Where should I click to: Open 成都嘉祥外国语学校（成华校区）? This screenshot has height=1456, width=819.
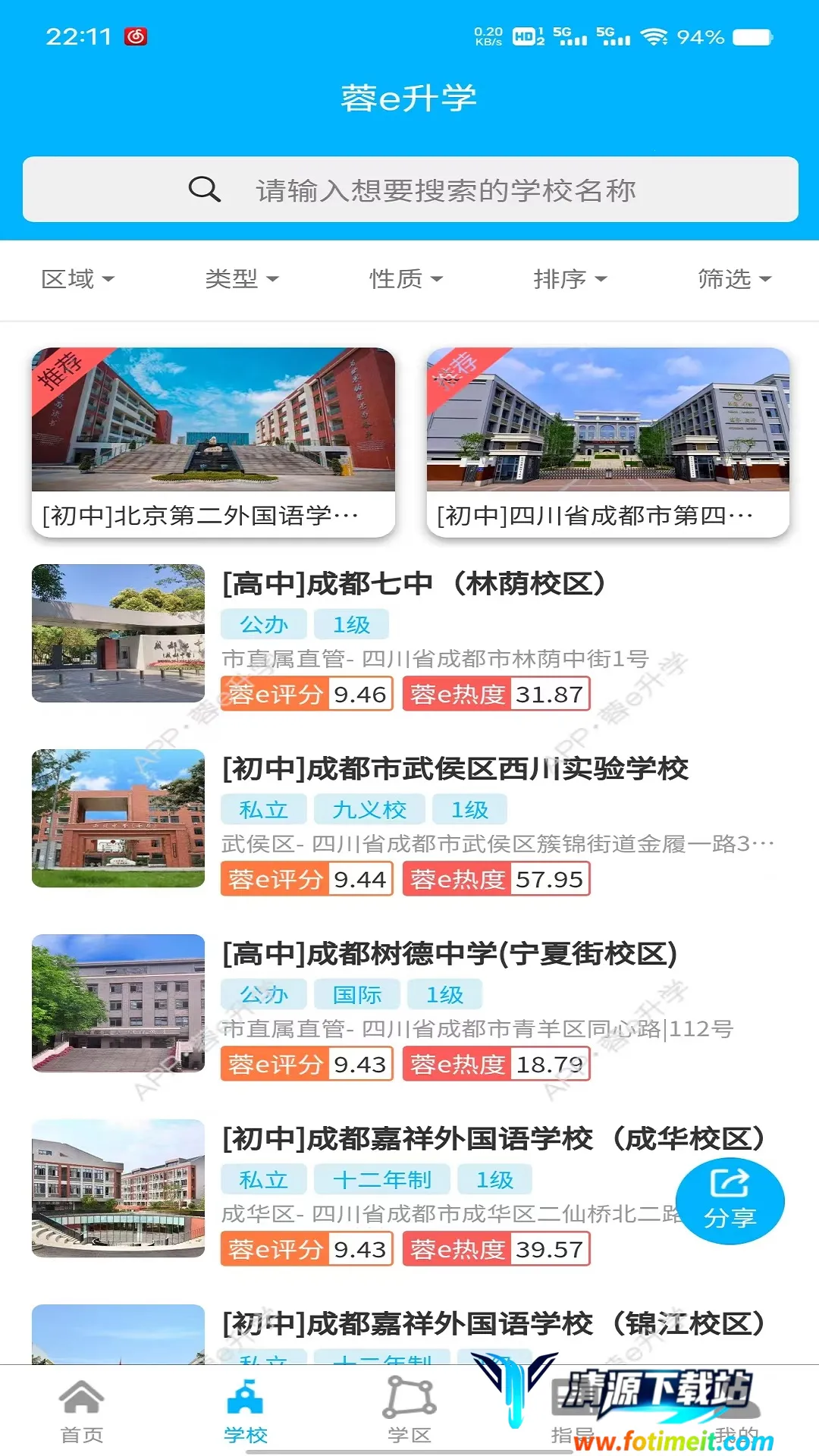[493, 1139]
